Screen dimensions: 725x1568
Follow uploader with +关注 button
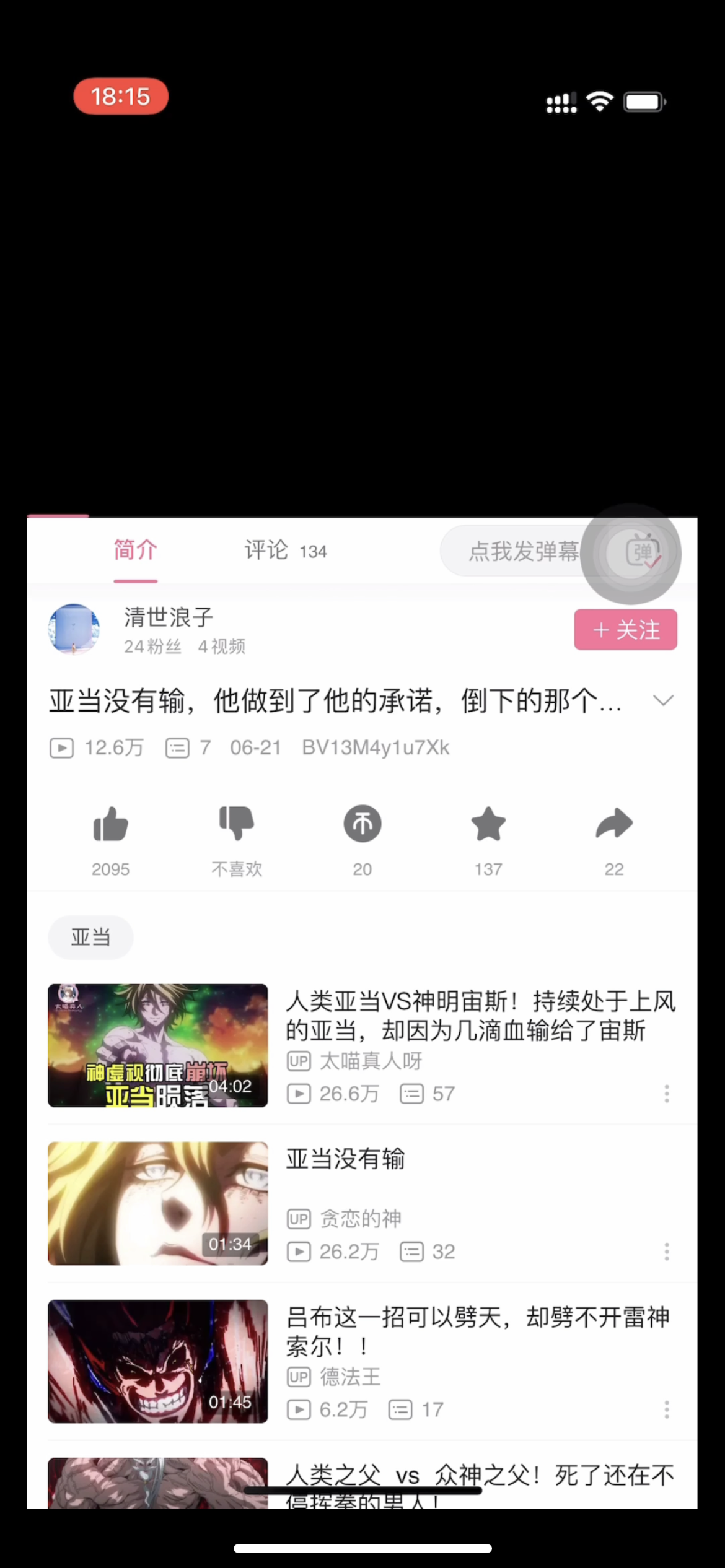click(625, 630)
